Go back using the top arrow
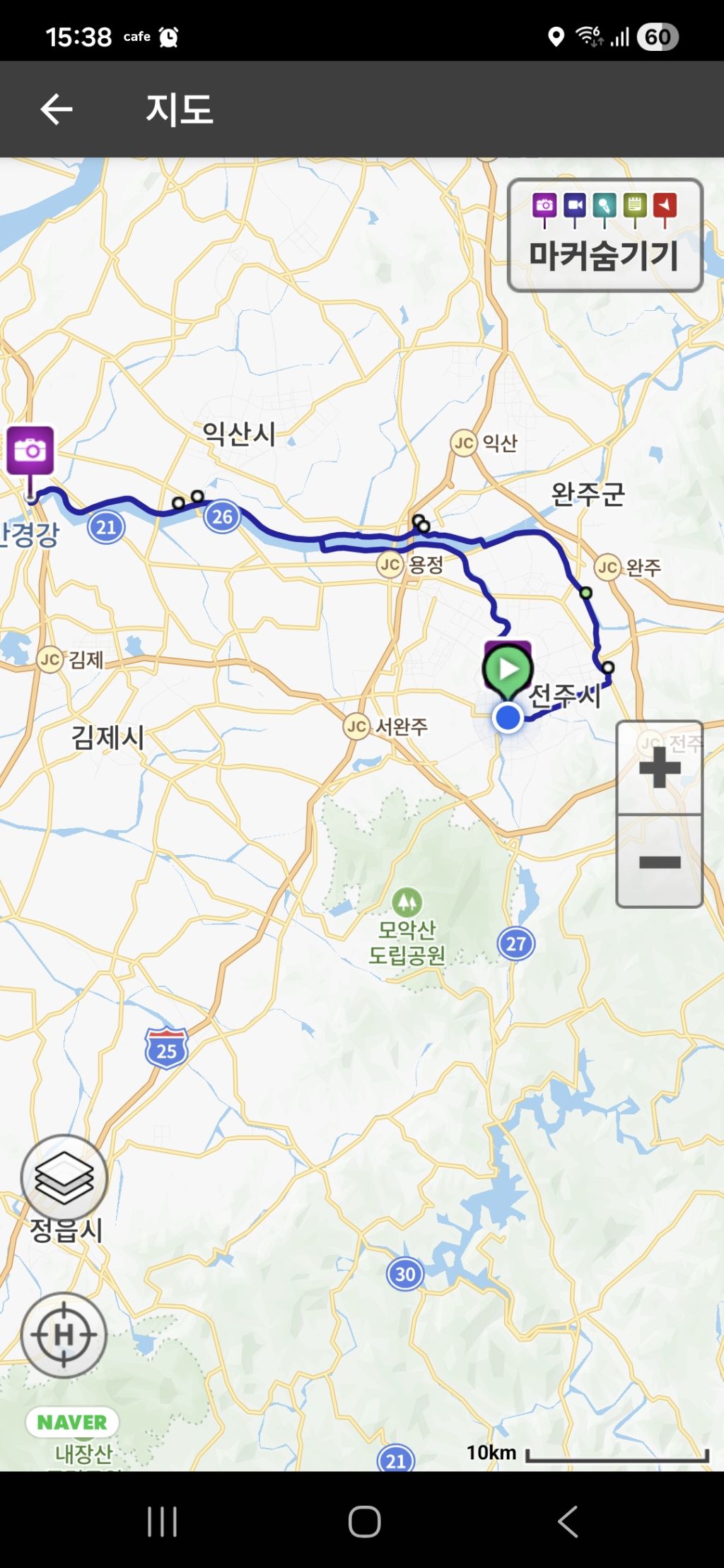The width and height of the screenshot is (724, 1568). coord(57,110)
